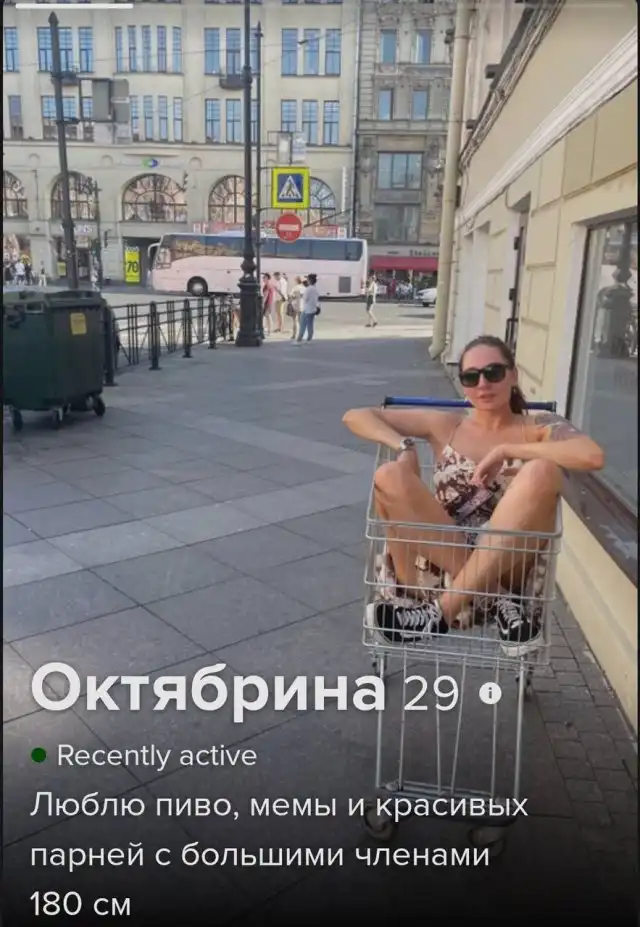This screenshot has width=640, height=927.
Task: Open Октябрина's profile info icon
Action: tap(489, 693)
